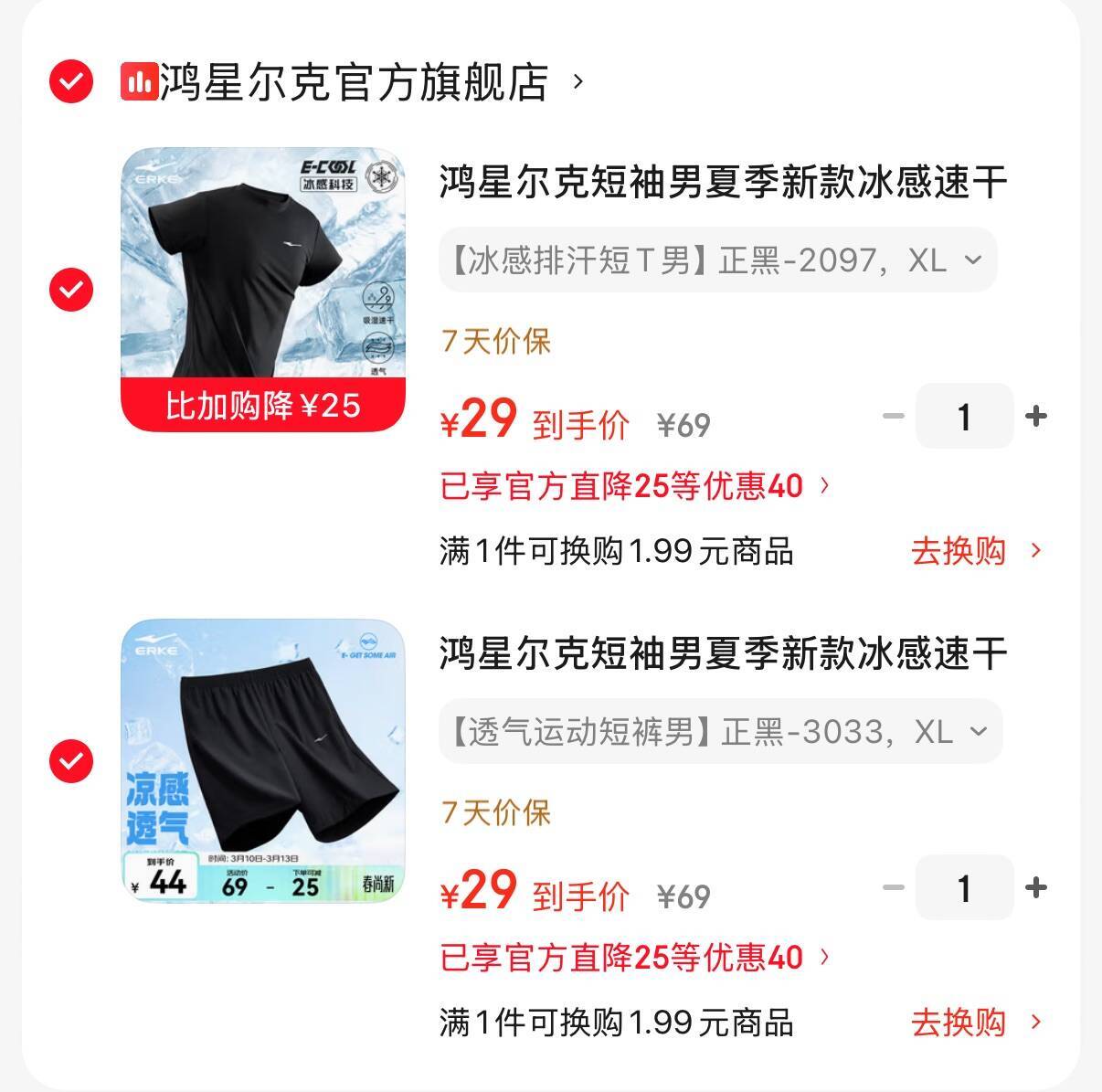View discount details for 正黑-2097 T-shirt
Viewport: 1102px width, 1092px height.
point(635,486)
